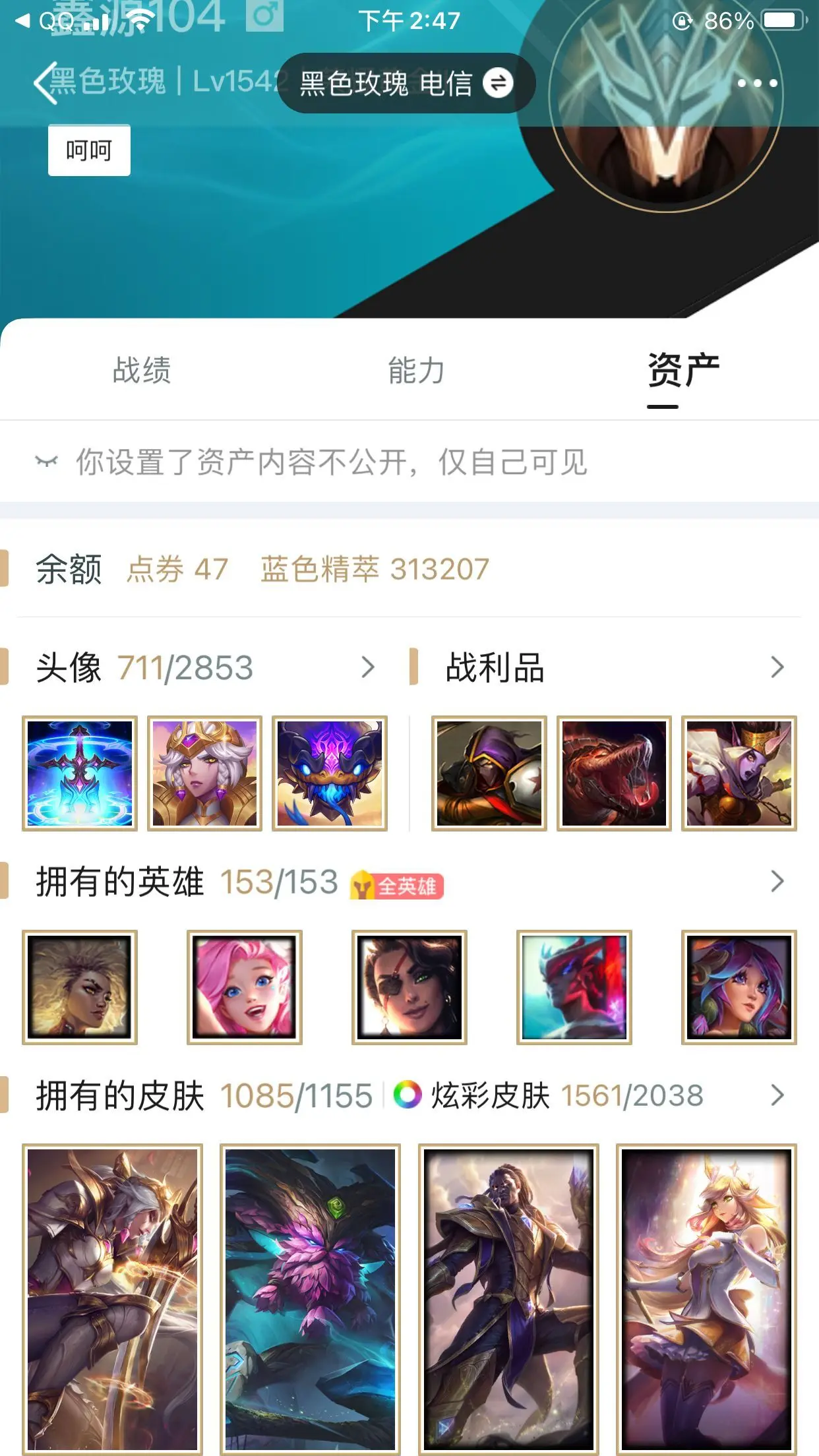Screen dimensions: 819x1456
Task: Go back with the top-left arrow
Action: coord(45,83)
